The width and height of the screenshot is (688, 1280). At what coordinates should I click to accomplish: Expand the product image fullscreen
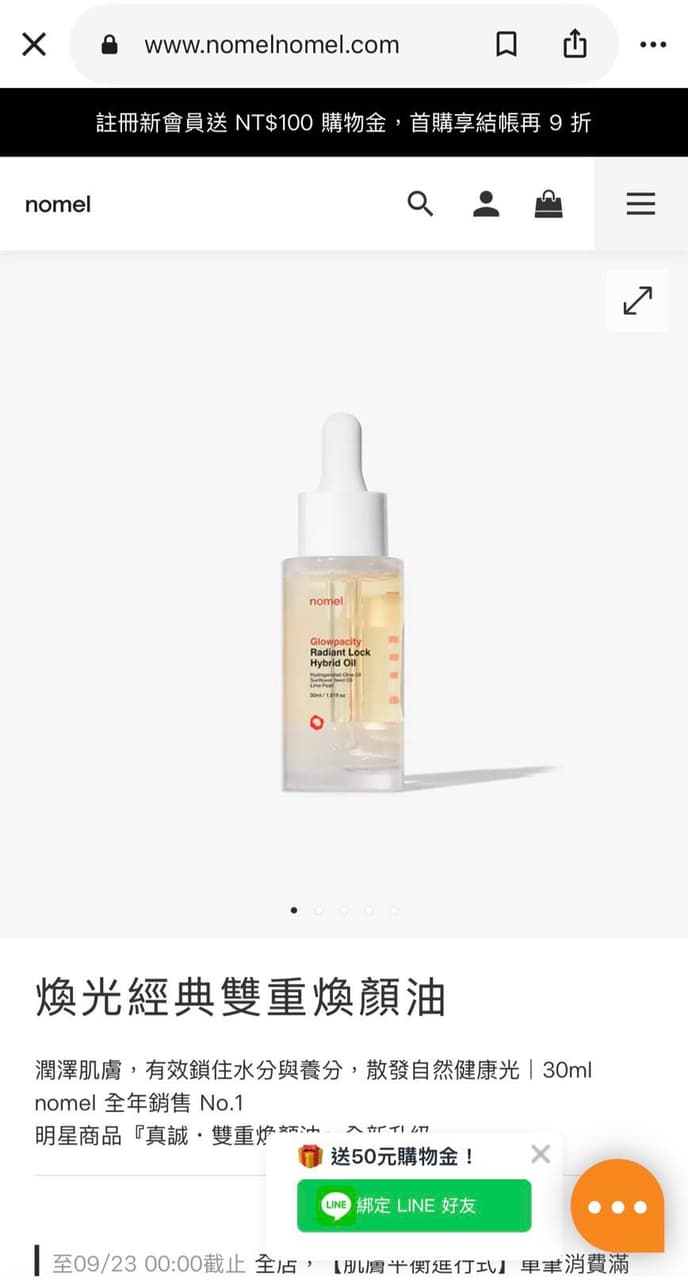point(637,301)
